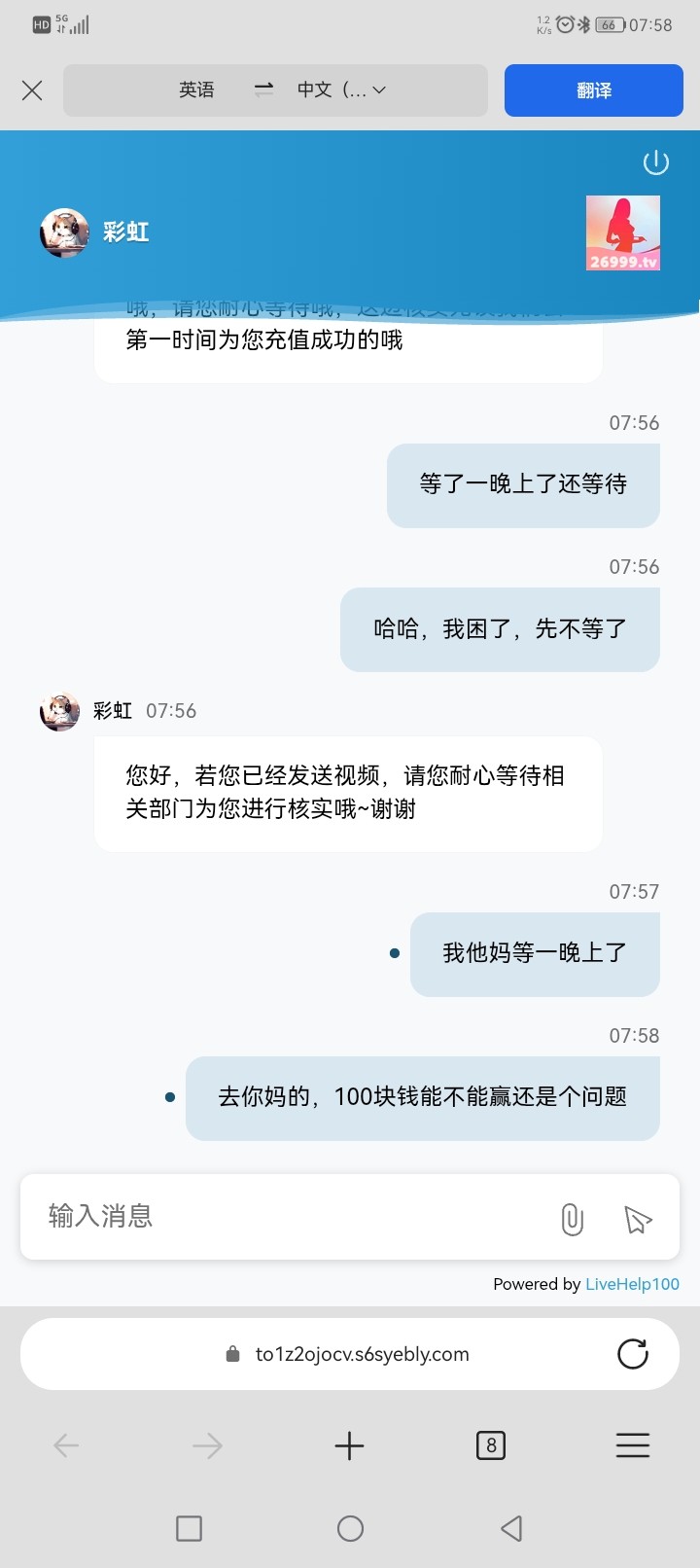Send the message with the arrow icon
This screenshot has width=700, height=1568.
(x=638, y=1219)
